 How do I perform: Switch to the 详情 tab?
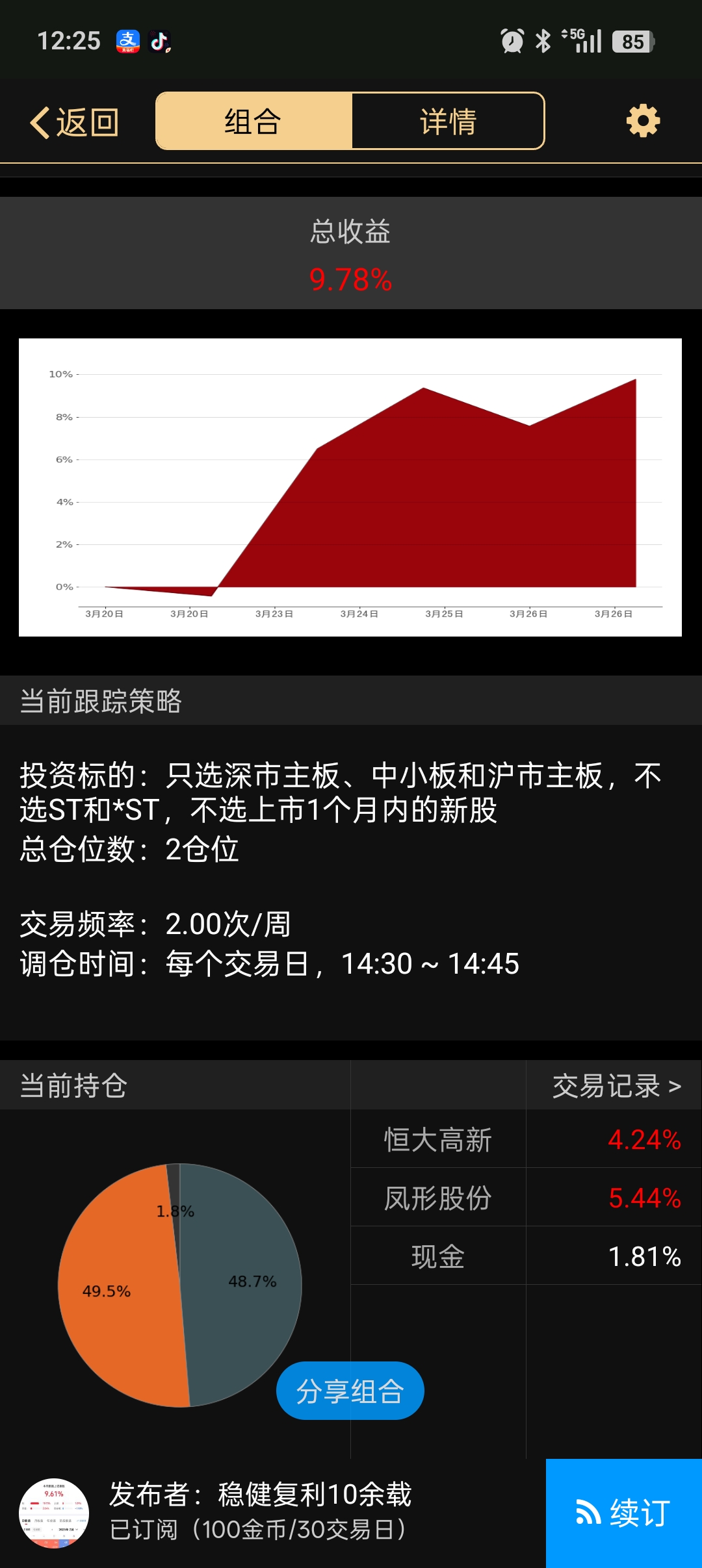[x=448, y=121]
